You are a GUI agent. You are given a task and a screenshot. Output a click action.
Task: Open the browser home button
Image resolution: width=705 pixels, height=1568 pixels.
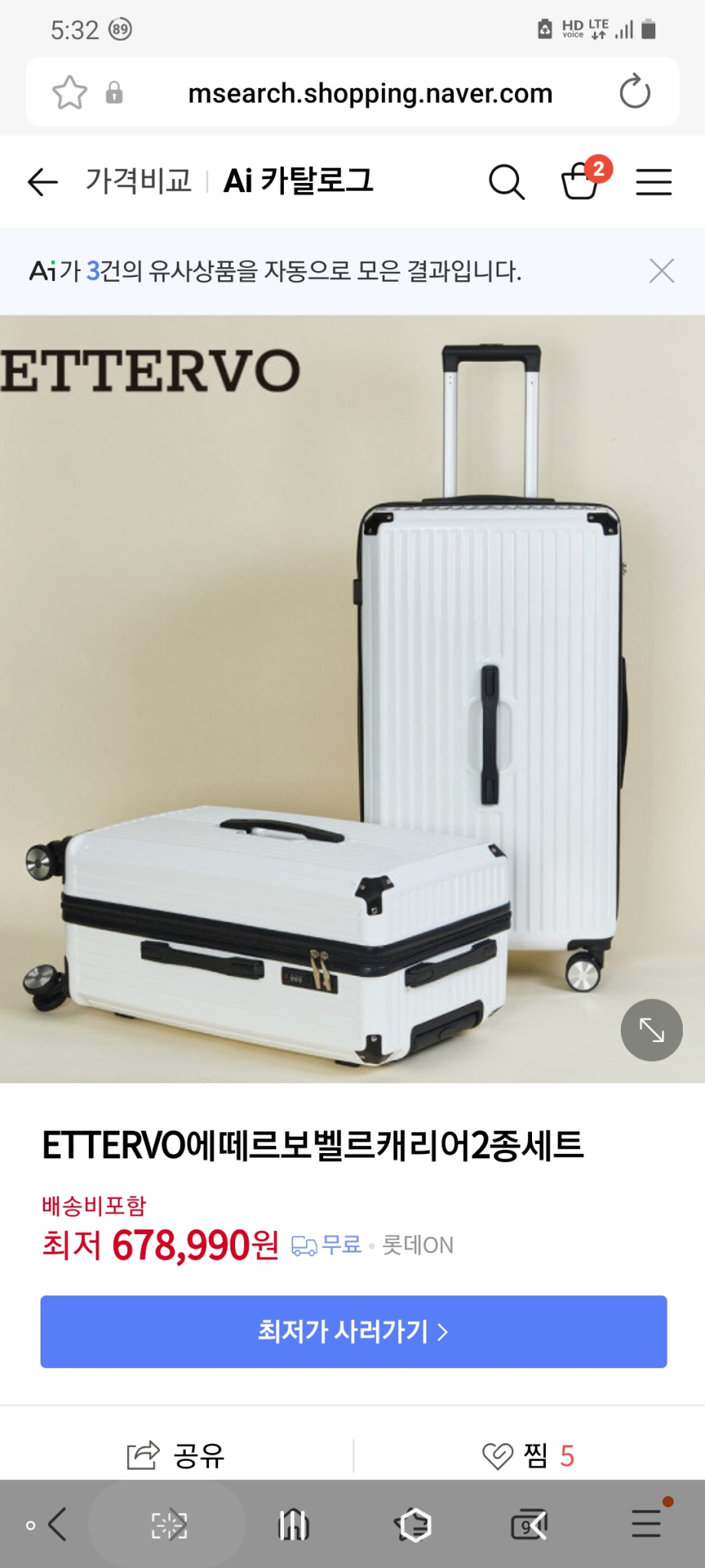294,1524
